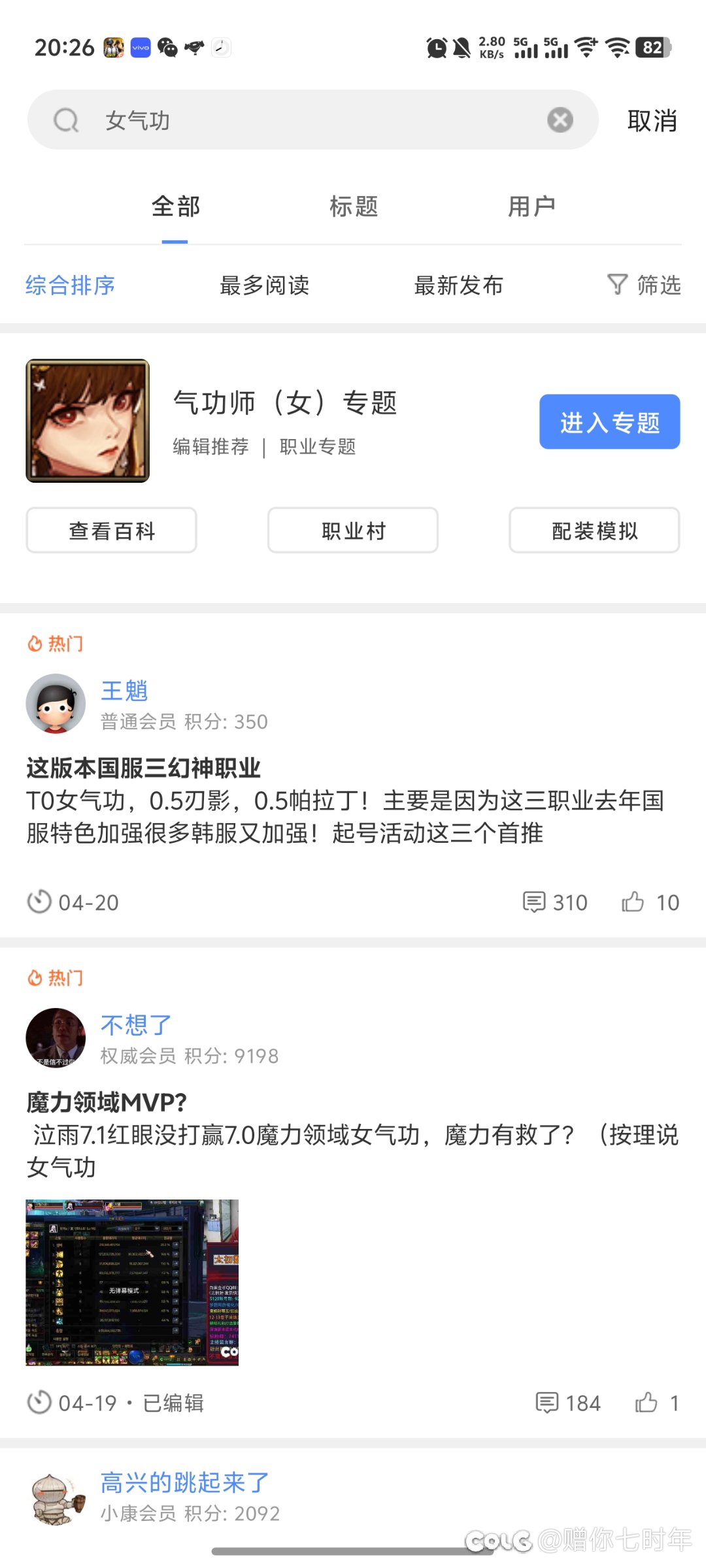The height and width of the screenshot is (1568, 706).
Task: Switch to the 标题 tab
Action: pyautogui.click(x=354, y=206)
